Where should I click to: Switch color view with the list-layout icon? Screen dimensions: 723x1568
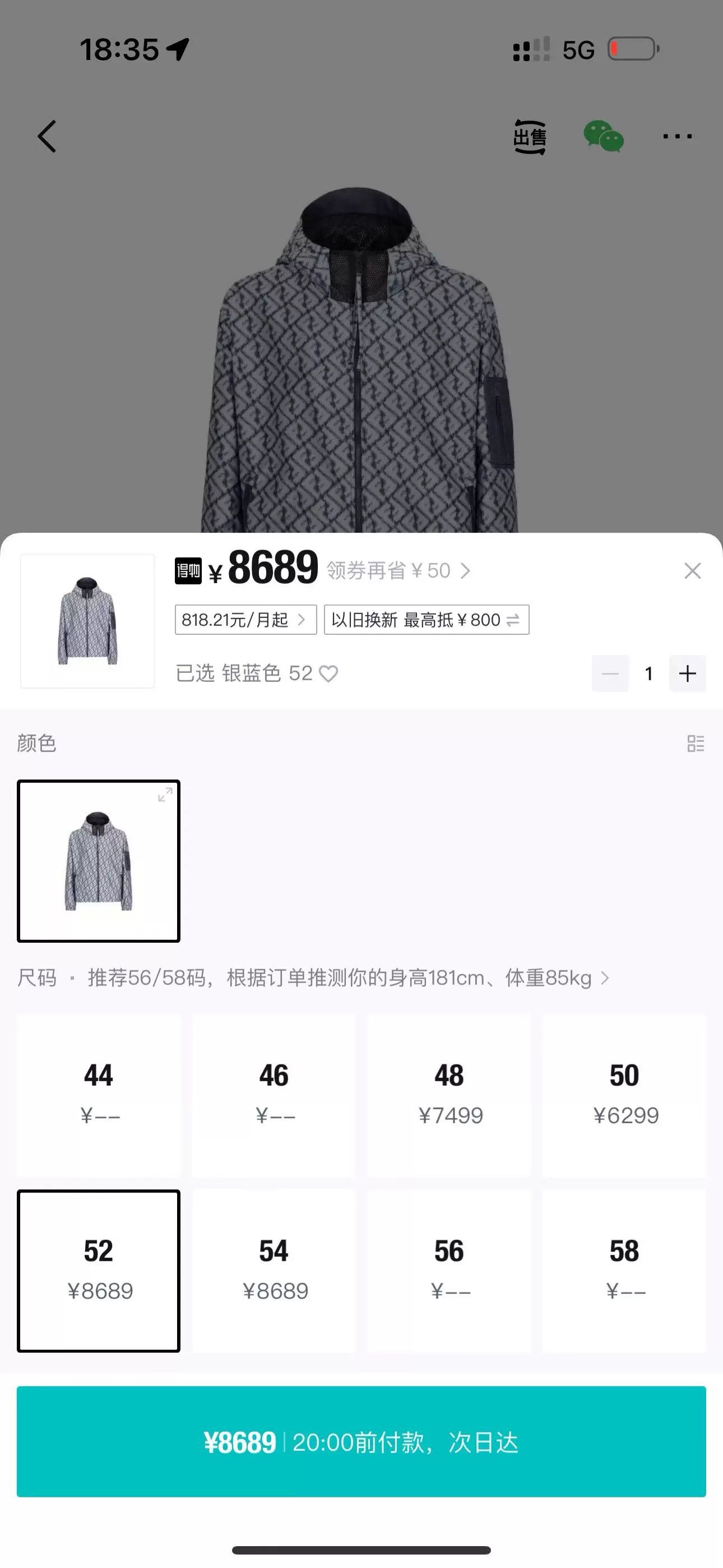point(695,743)
